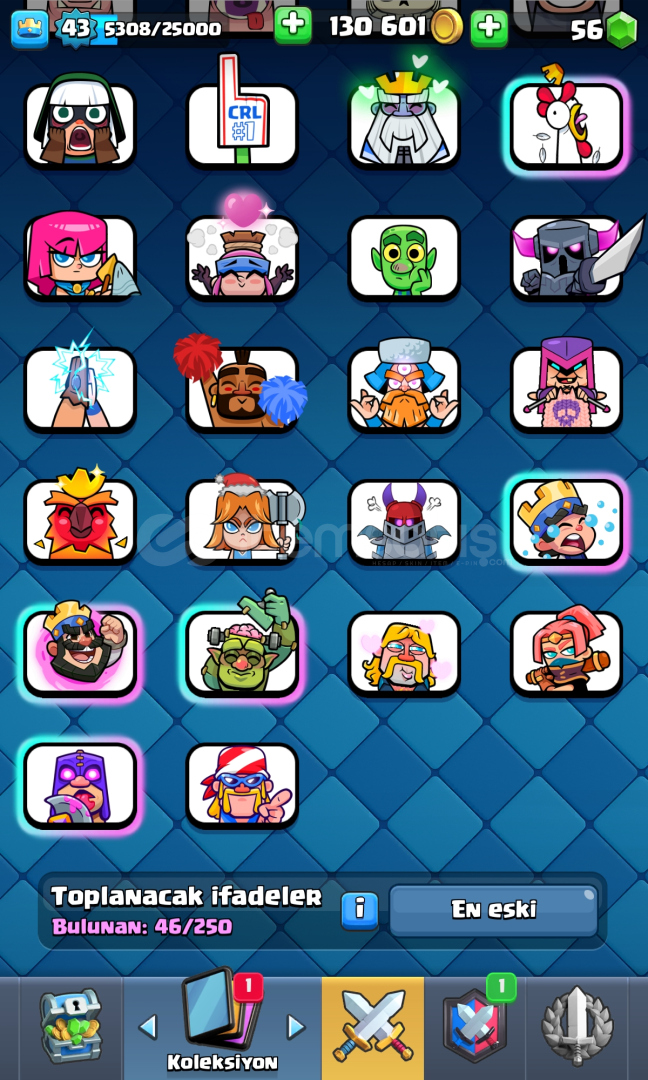Tap the right arrow beside Koleksiyon
The width and height of the screenshot is (648, 1080).
pos(296,1026)
